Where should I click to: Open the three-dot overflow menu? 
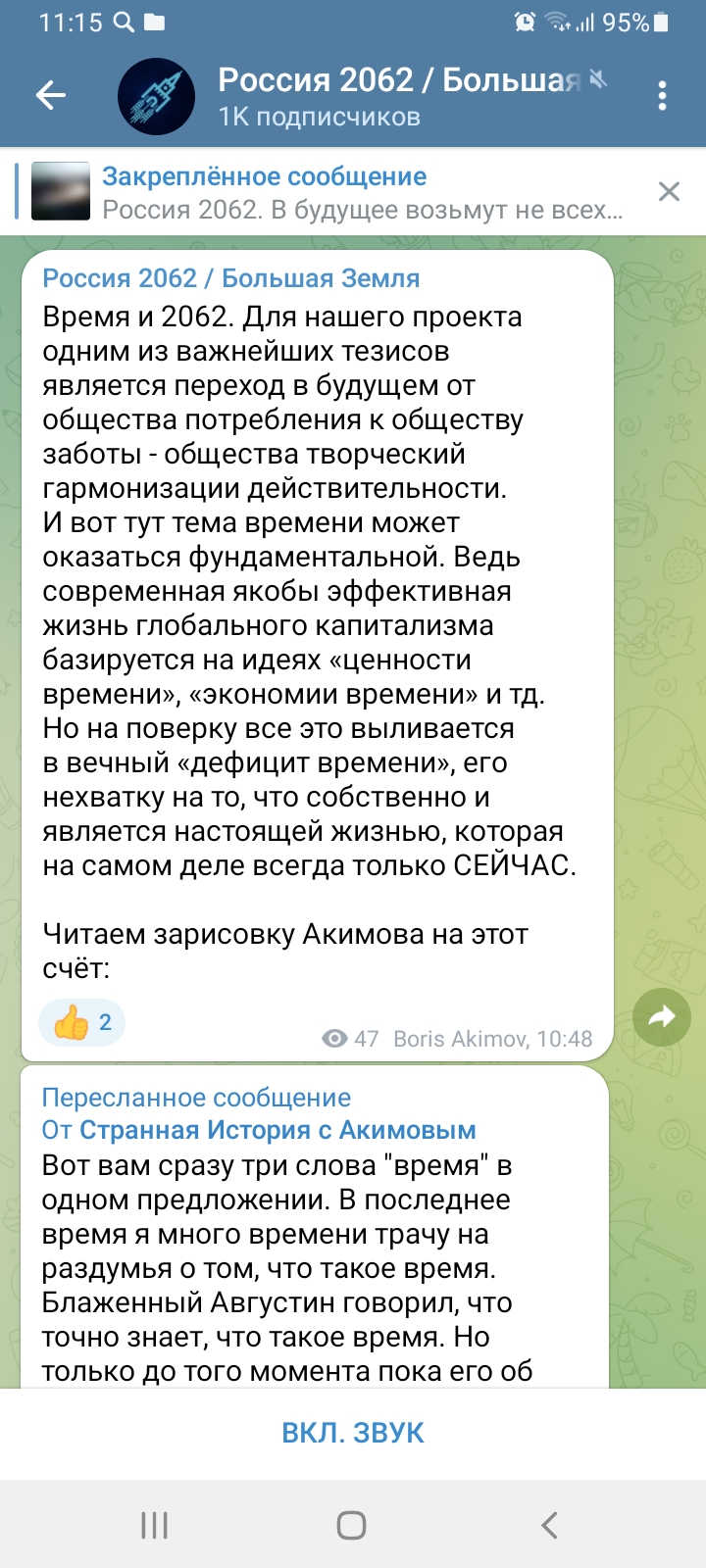point(663,95)
